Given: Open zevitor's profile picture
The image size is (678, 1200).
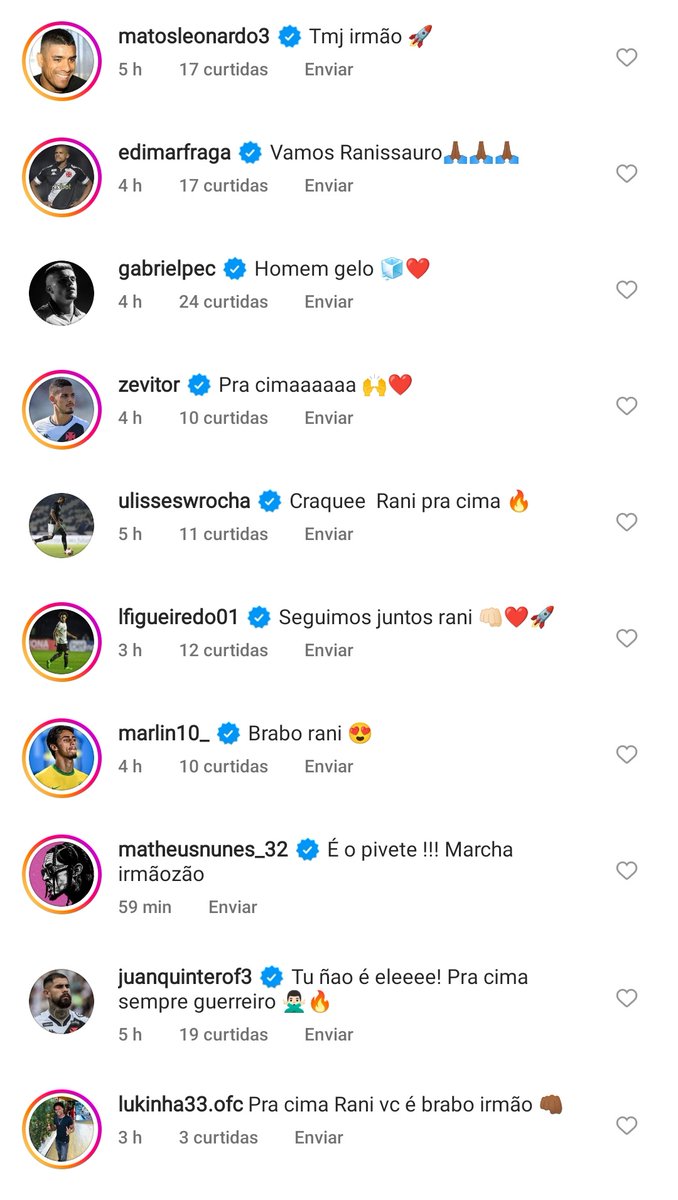Looking at the screenshot, I should tap(62, 410).
